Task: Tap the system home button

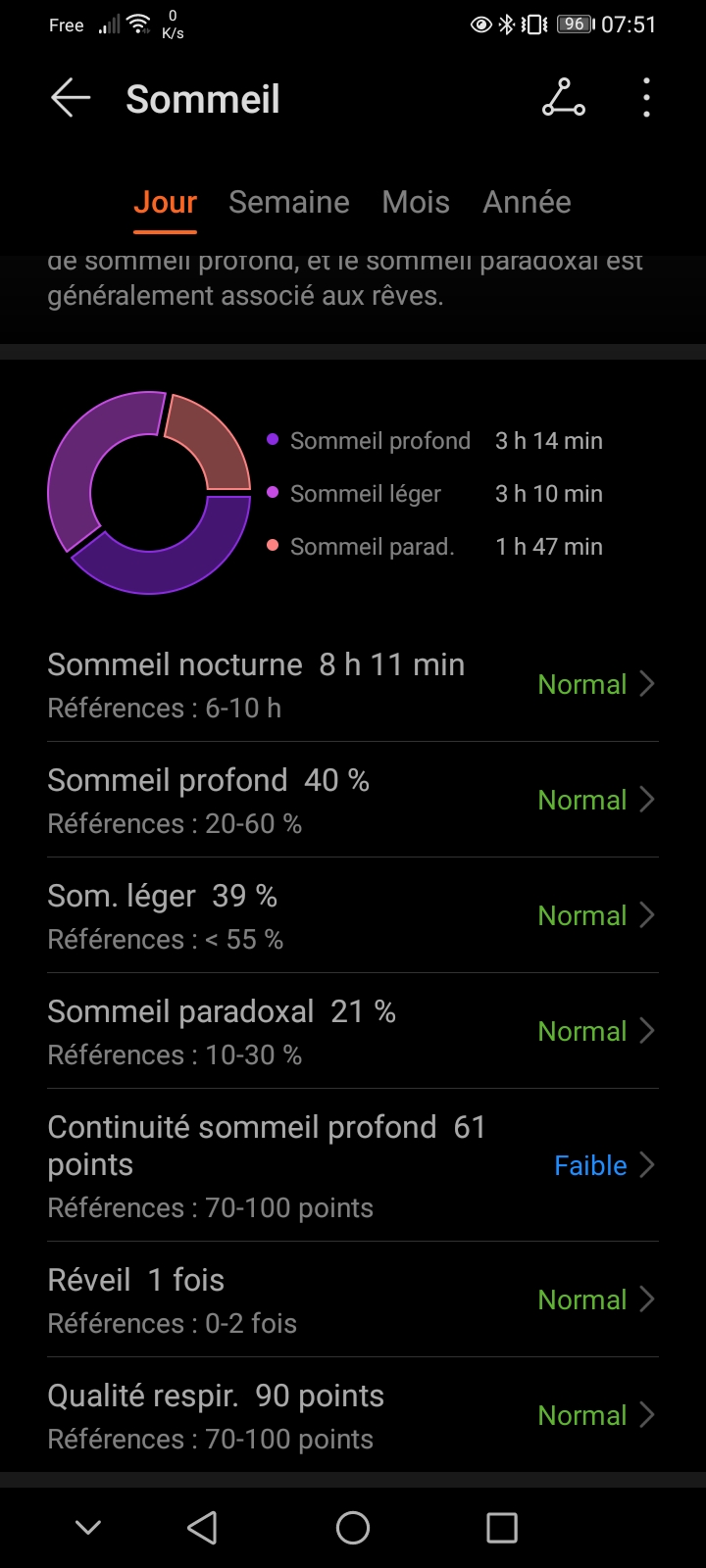Action: tap(353, 1527)
